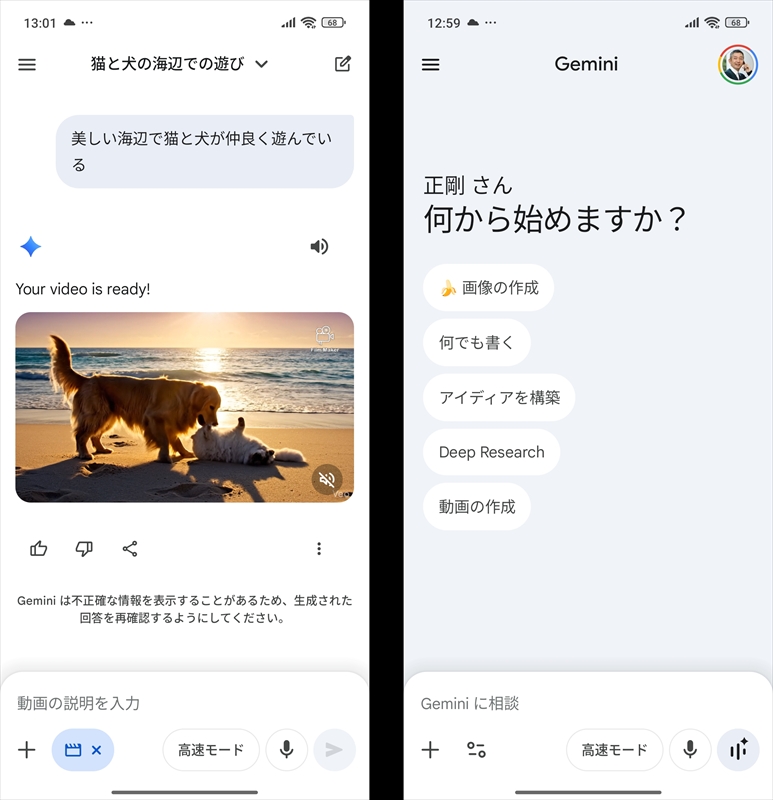Share the generated video response

130,548
